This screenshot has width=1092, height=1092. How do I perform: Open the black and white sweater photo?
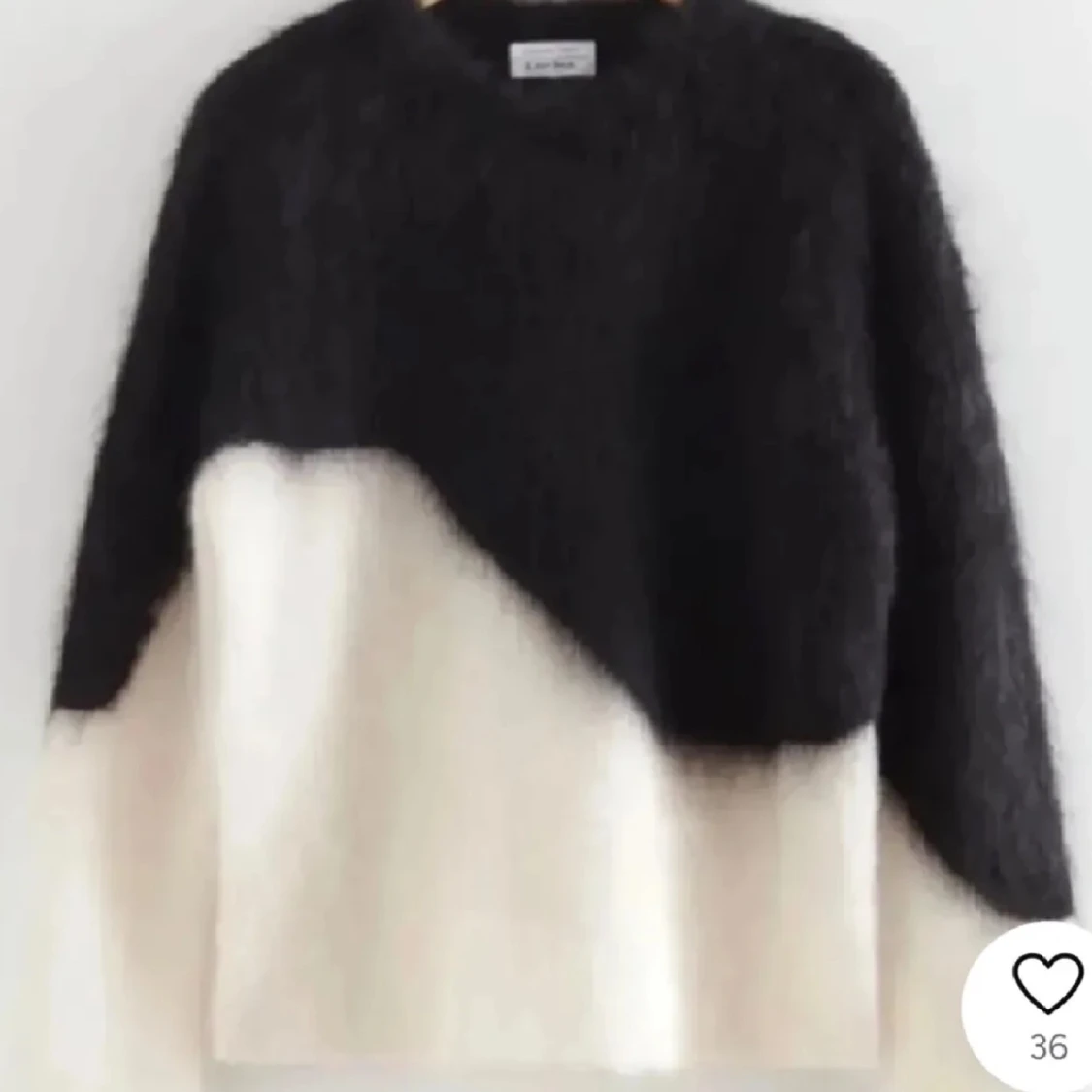click(x=546, y=546)
